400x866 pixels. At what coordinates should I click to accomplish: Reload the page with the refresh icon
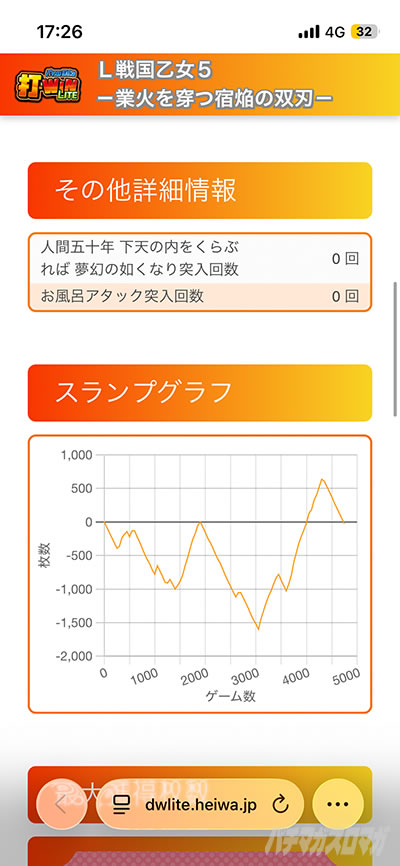[x=281, y=805]
